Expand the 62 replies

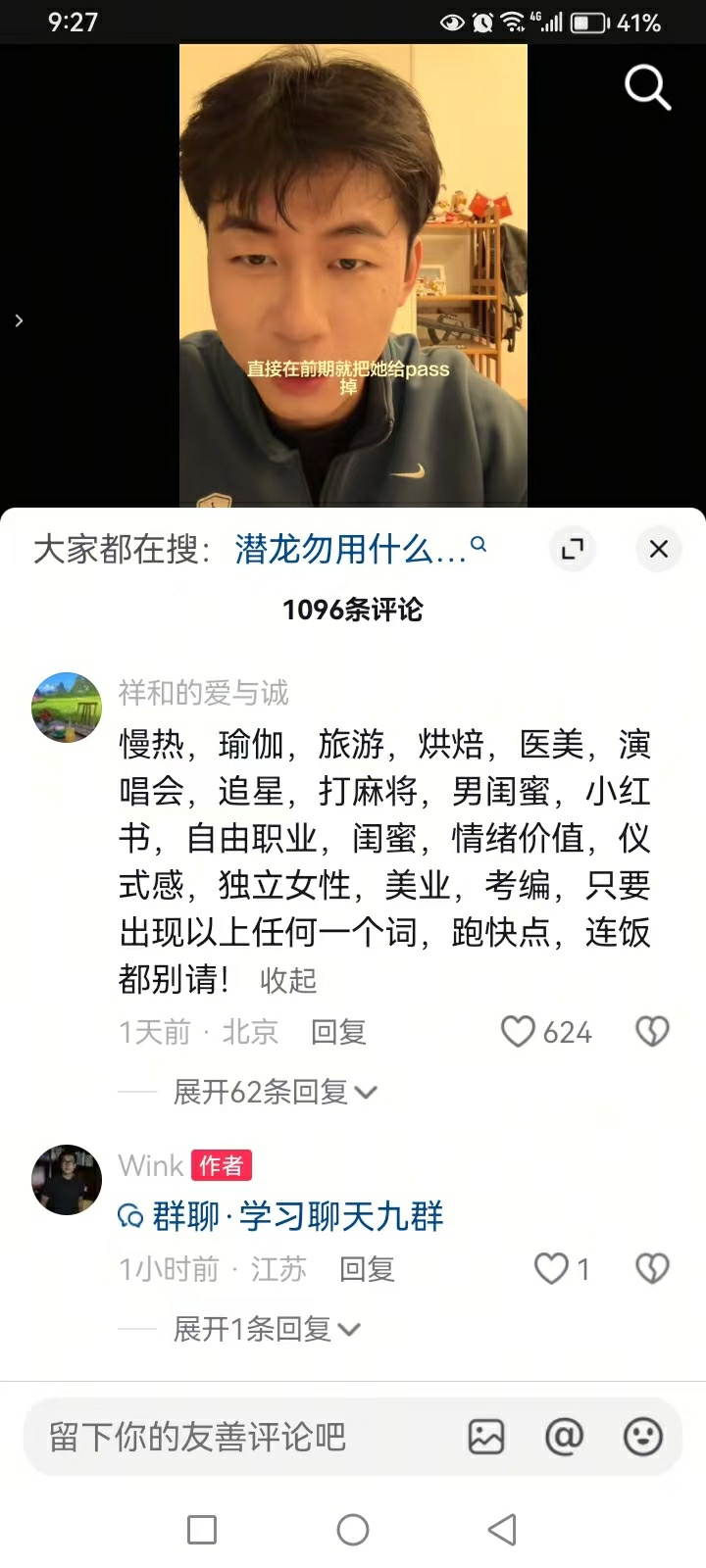275,1092
